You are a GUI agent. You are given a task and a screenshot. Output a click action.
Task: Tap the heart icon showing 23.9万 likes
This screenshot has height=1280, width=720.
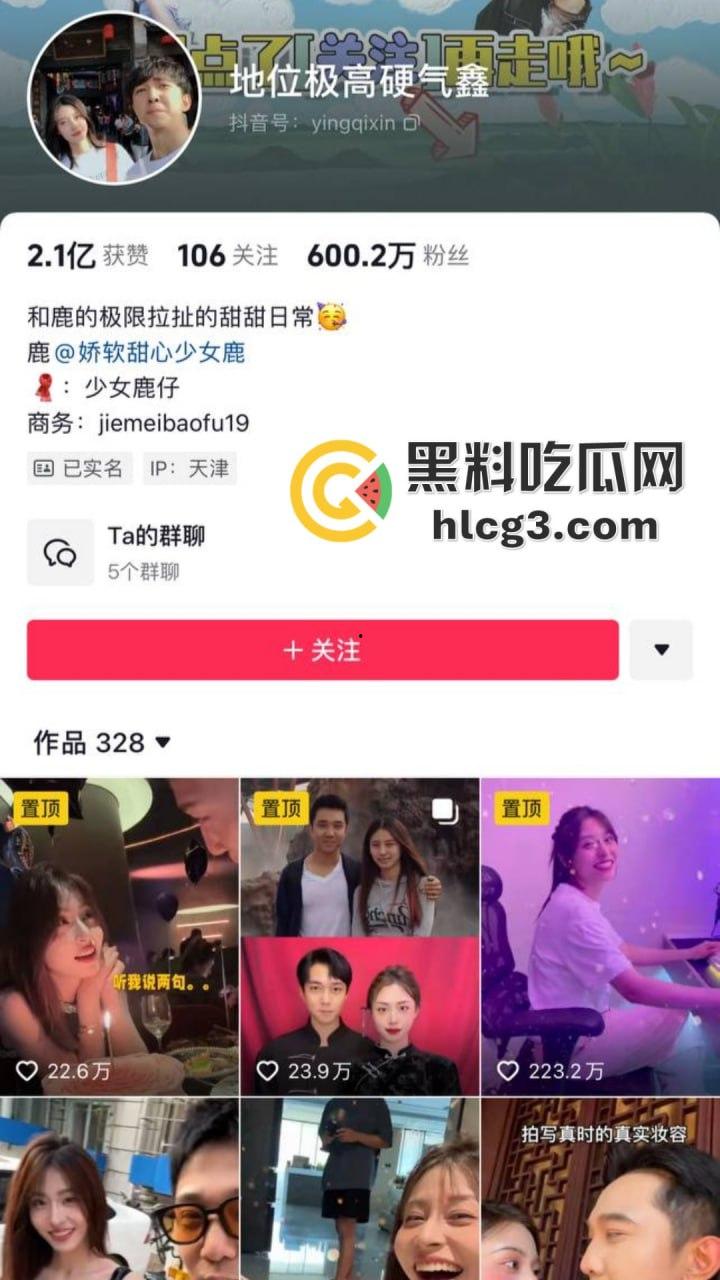(x=268, y=1068)
